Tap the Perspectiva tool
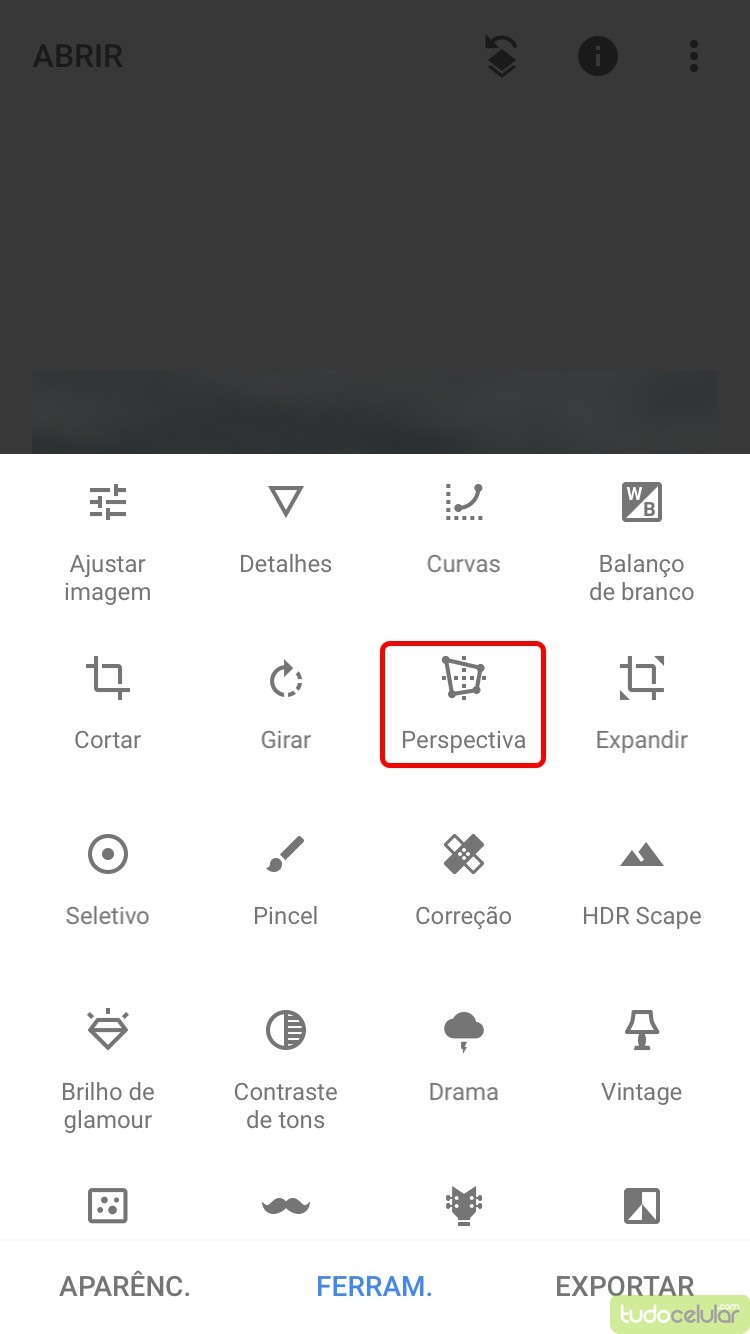750x1334 pixels. click(x=463, y=704)
